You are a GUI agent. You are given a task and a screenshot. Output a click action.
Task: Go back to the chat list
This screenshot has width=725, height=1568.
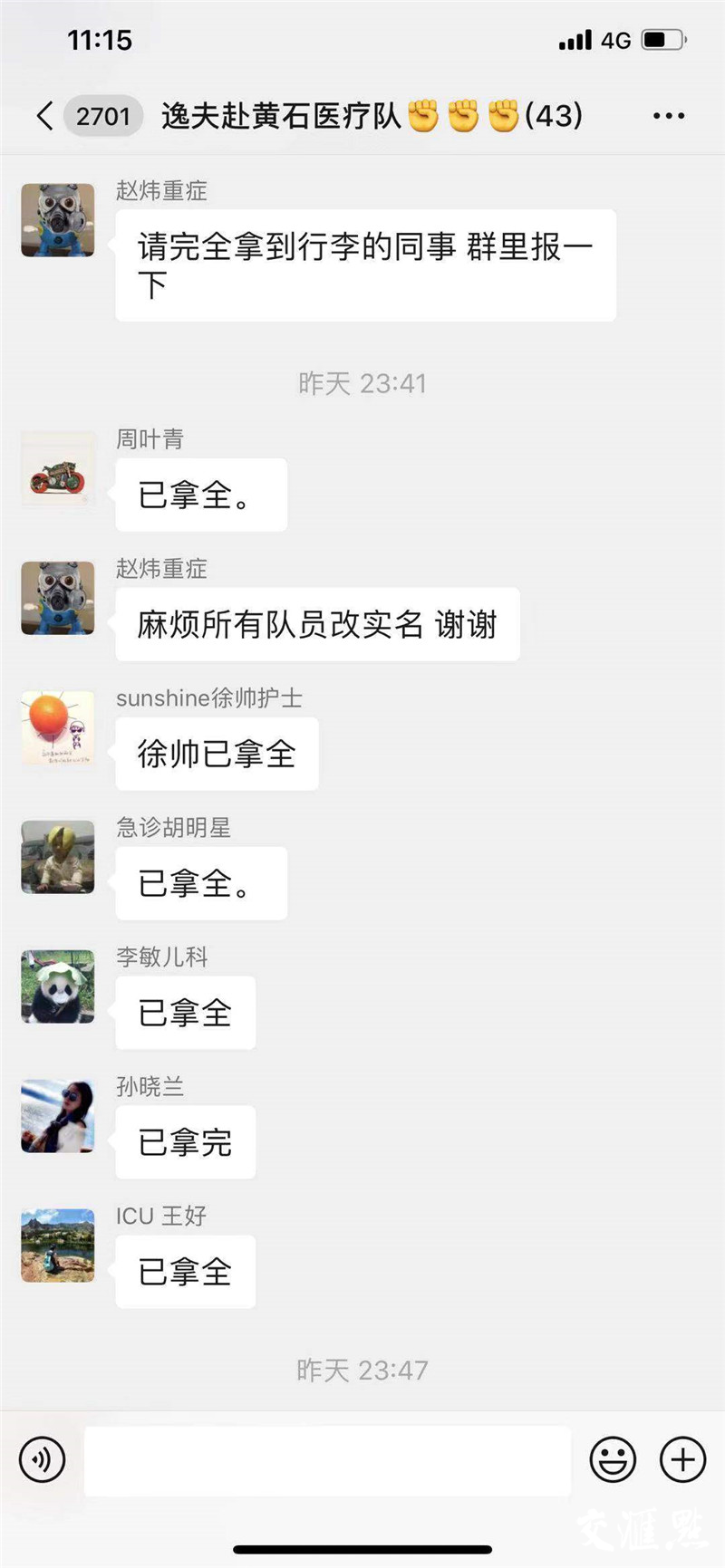click(x=45, y=116)
